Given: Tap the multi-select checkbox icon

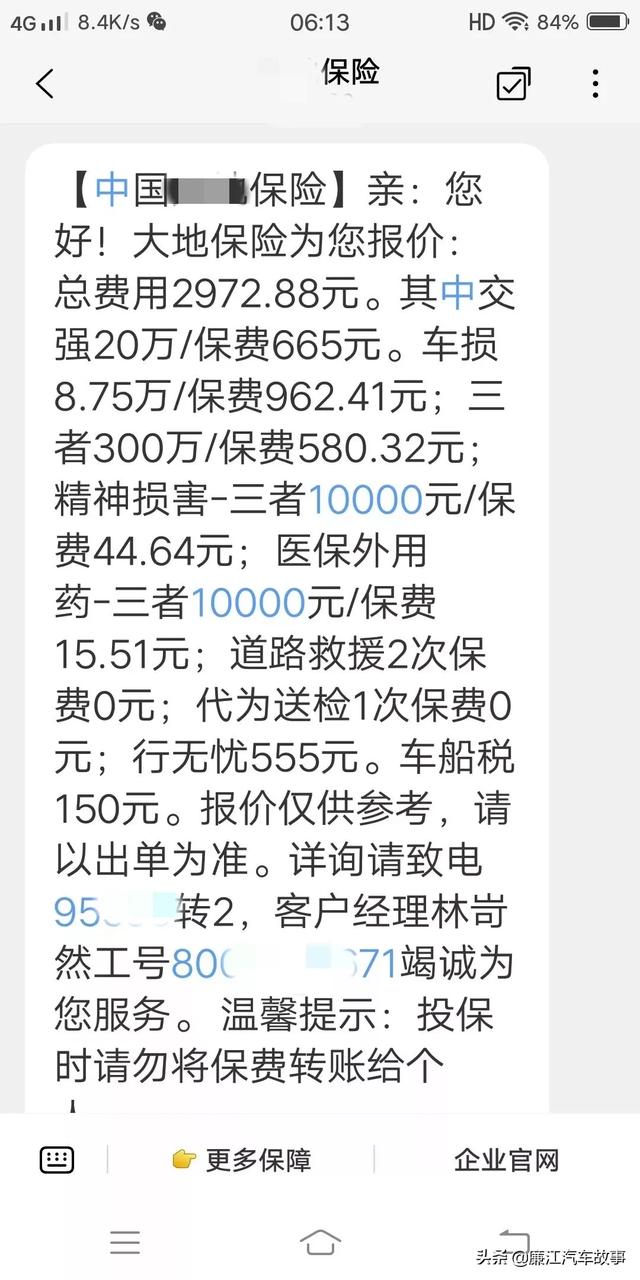Looking at the screenshot, I should click(x=514, y=84).
